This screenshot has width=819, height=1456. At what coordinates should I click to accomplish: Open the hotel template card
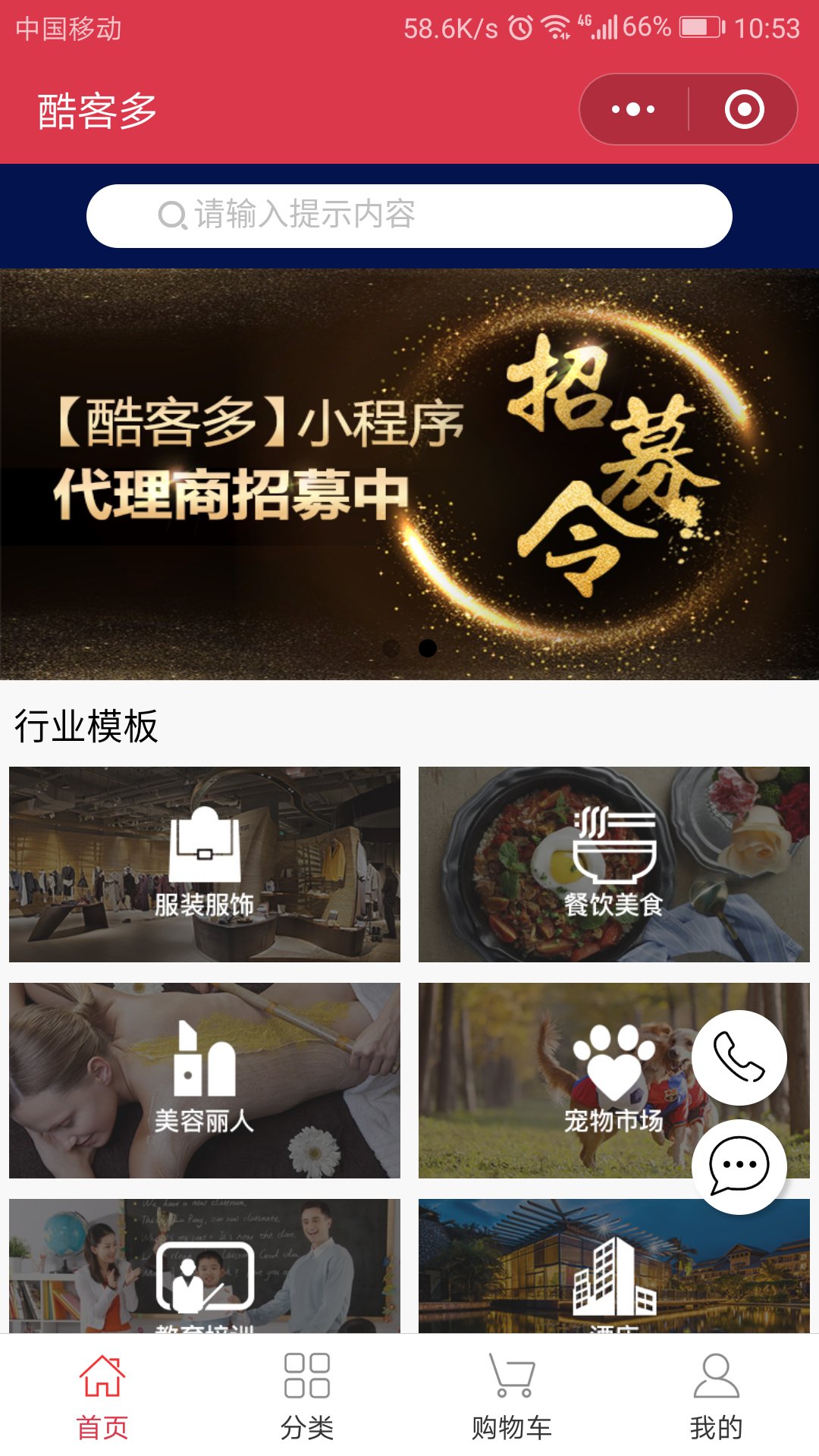(x=614, y=1265)
